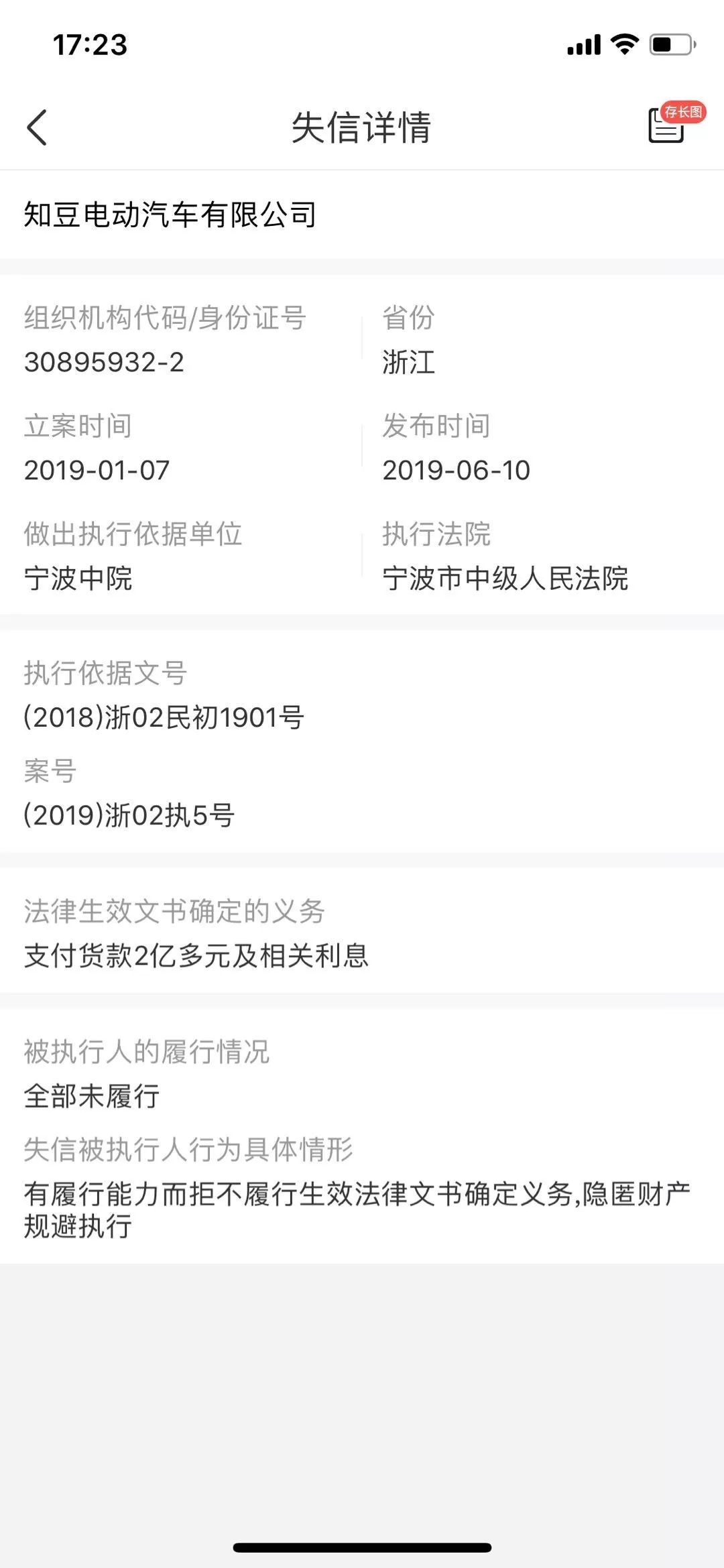The image size is (724, 1568).
Task: Tap the document icon at top right
Action: click(x=666, y=129)
